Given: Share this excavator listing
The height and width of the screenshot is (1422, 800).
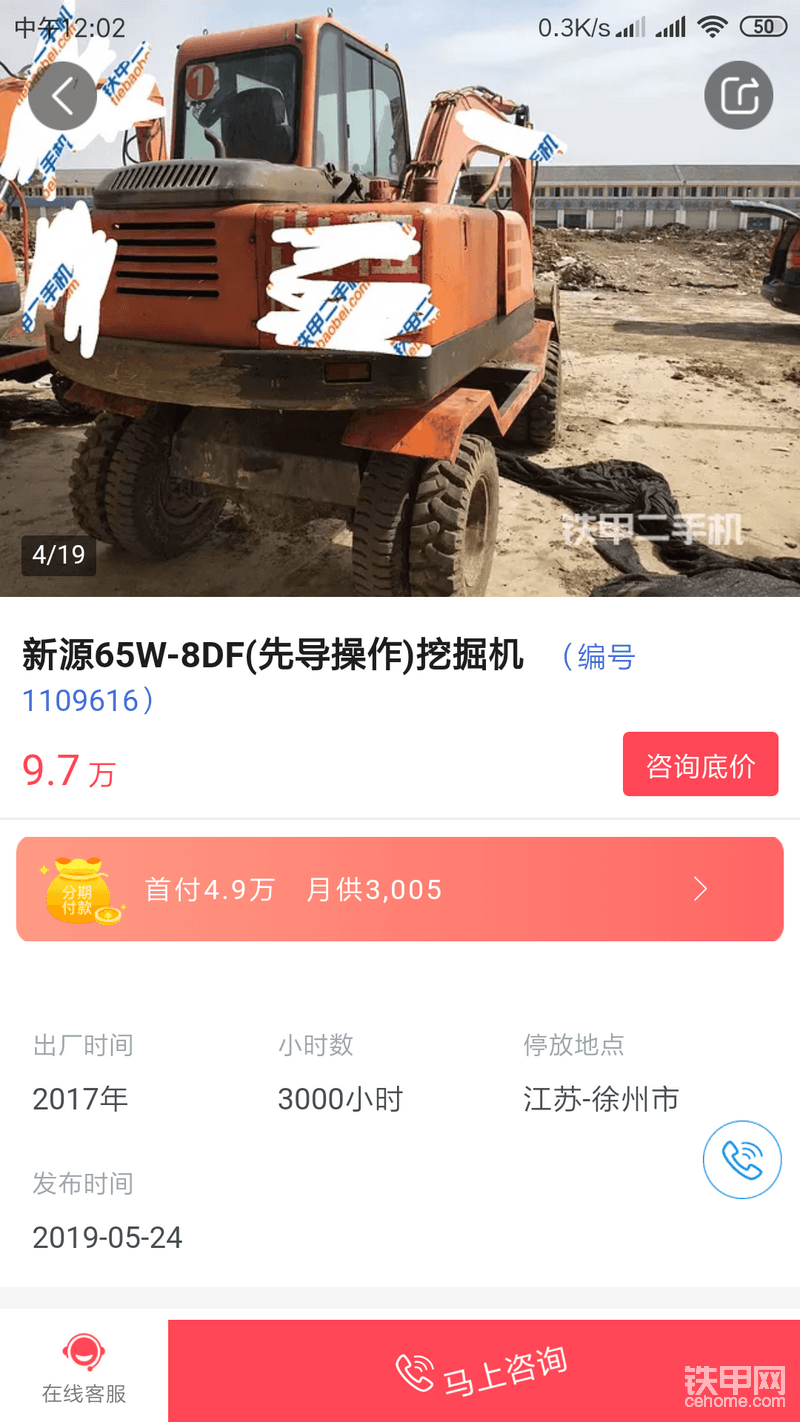Looking at the screenshot, I should click(738, 96).
